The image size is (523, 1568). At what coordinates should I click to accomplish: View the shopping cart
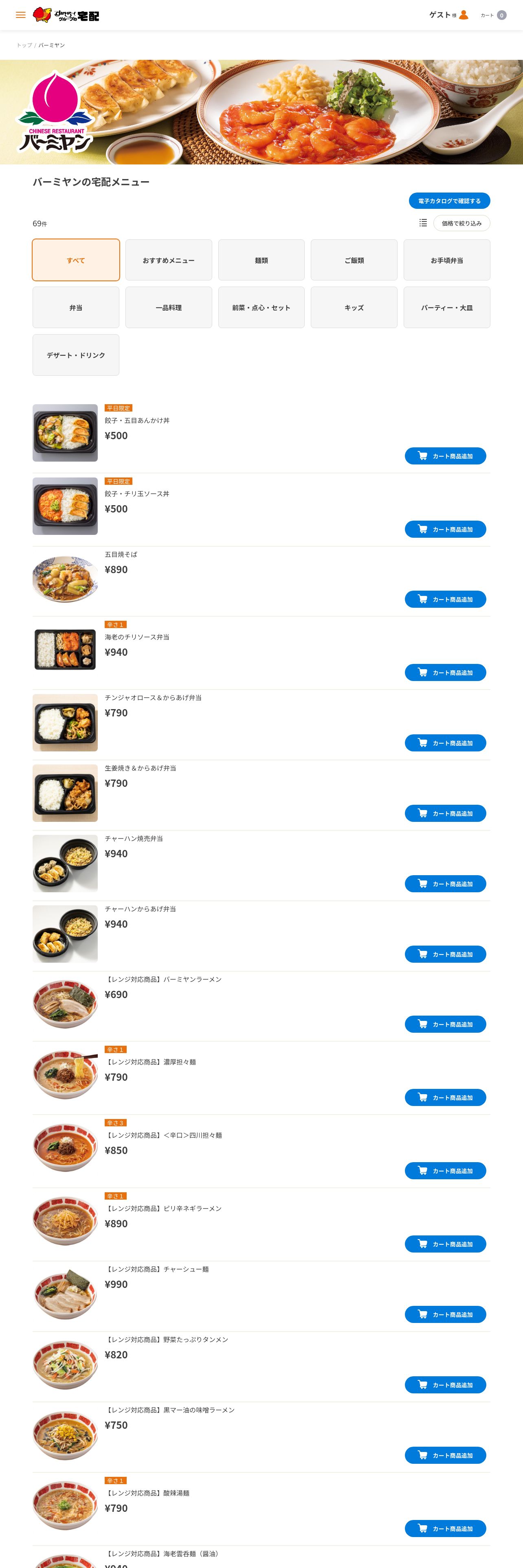501,15
